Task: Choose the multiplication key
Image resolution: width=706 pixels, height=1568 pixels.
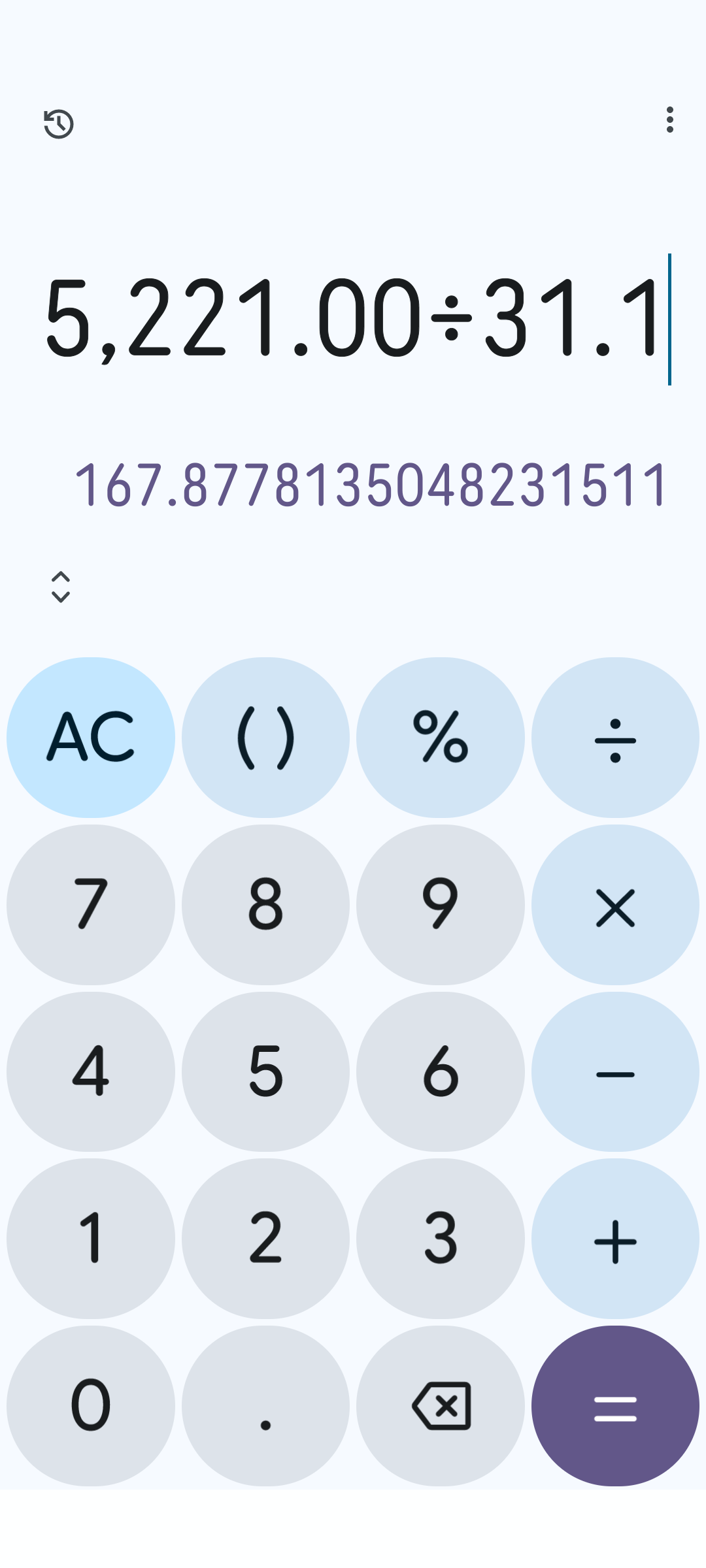Action: [615, 905]
